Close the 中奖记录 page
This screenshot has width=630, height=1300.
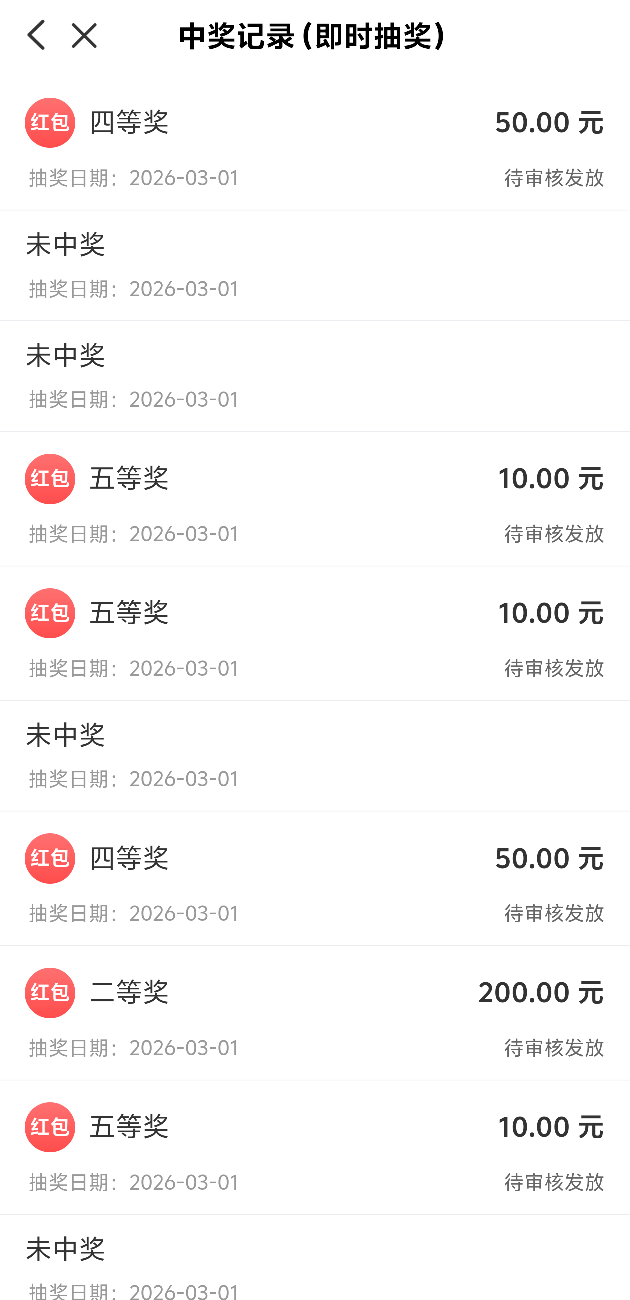pyautogui.click(x=84, y=36)
